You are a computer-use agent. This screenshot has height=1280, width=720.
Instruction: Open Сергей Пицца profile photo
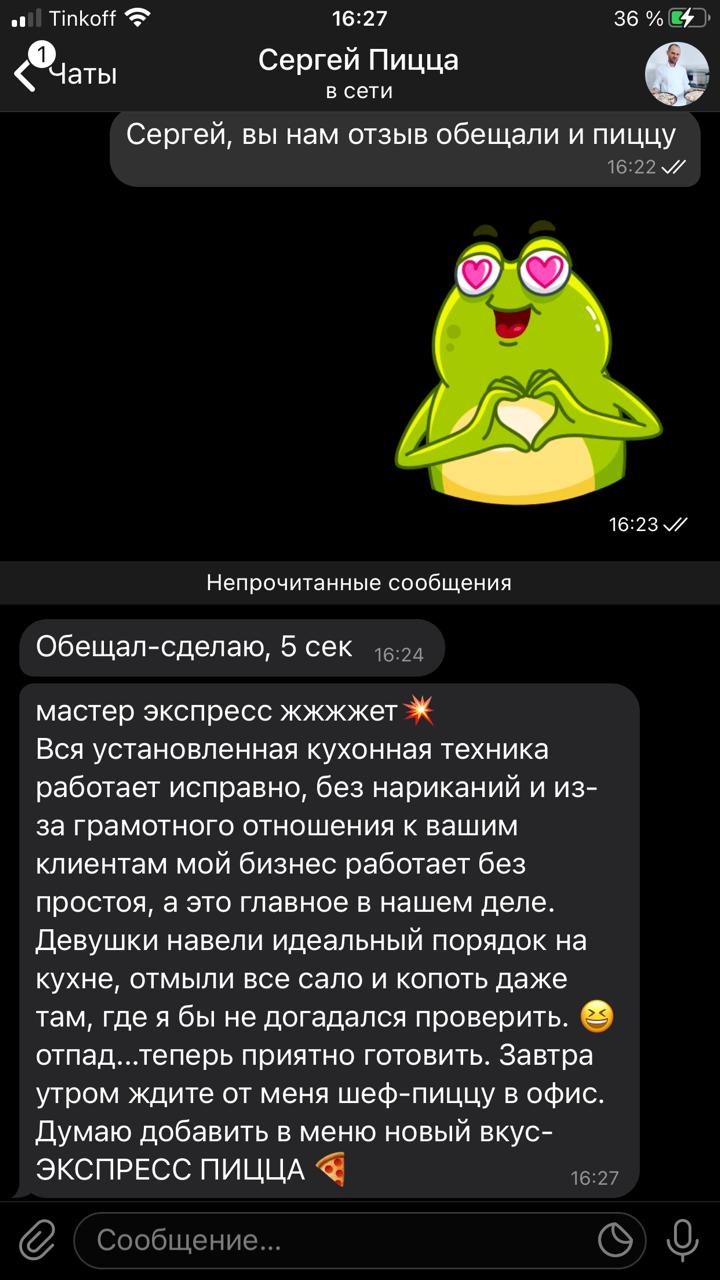coord(677,74)
